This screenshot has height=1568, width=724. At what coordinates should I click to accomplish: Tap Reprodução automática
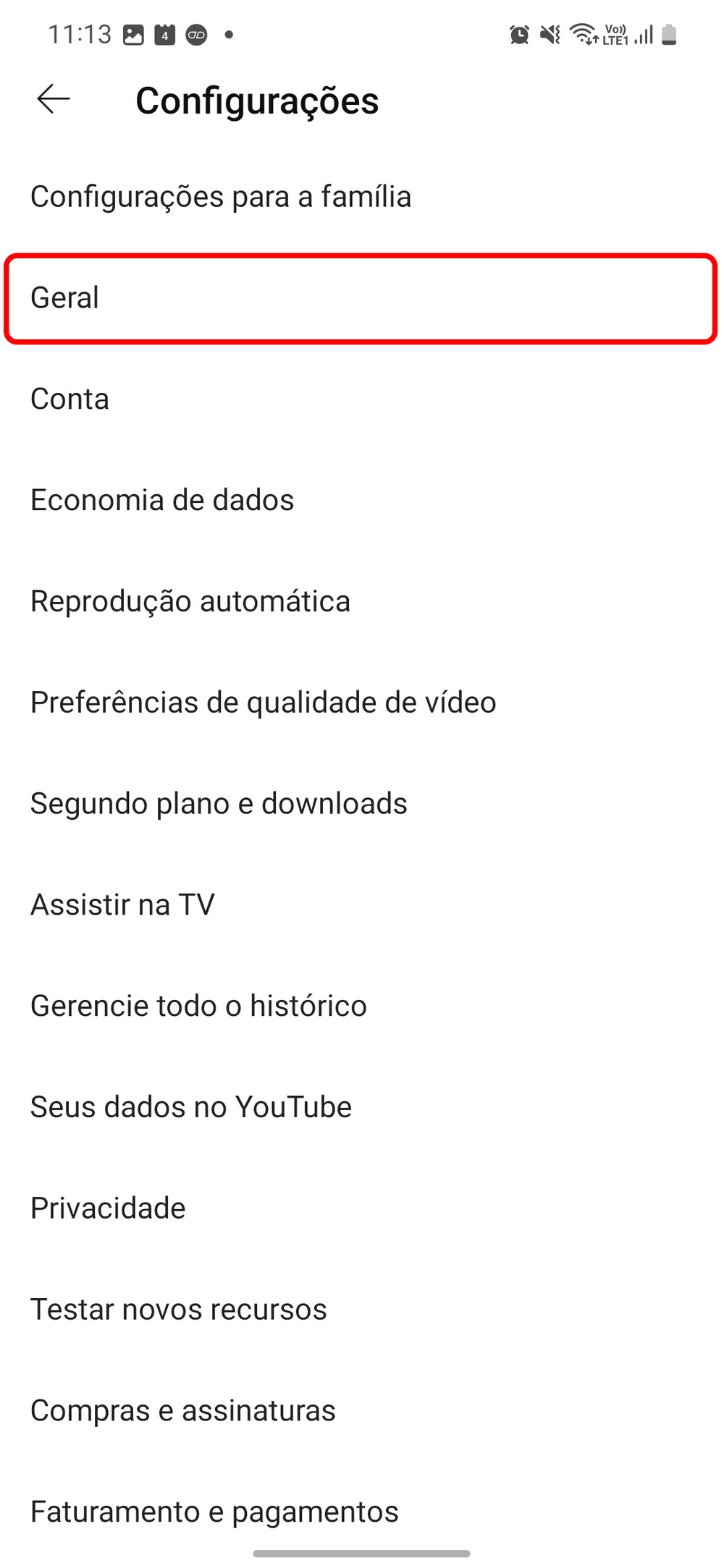click(x=190, y=601)
